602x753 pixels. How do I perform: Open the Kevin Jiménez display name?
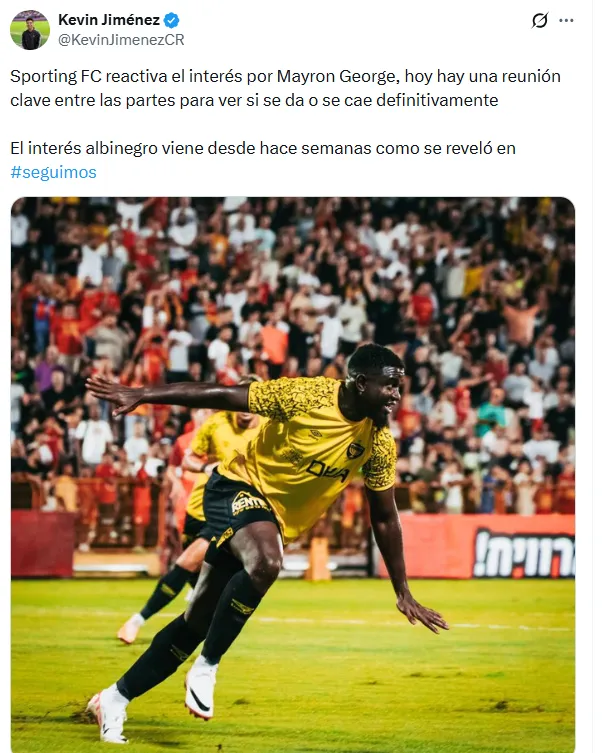(x=110, y=19)
